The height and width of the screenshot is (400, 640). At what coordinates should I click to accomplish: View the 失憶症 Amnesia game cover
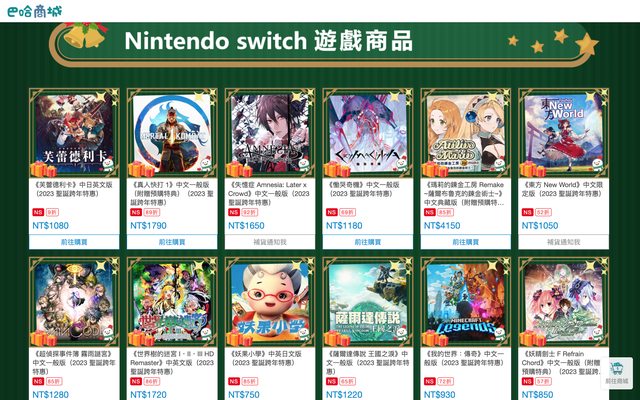click(x=269, y=135)
